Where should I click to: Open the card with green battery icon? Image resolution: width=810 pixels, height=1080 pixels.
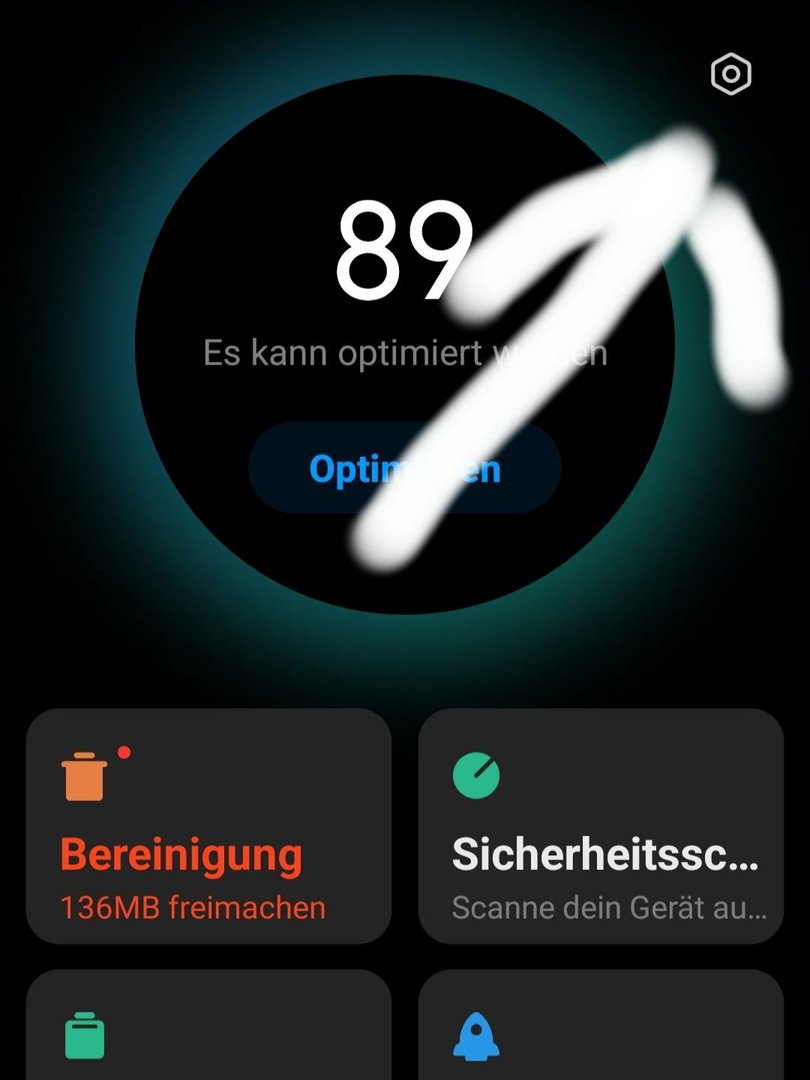(x=208, y=1030)
